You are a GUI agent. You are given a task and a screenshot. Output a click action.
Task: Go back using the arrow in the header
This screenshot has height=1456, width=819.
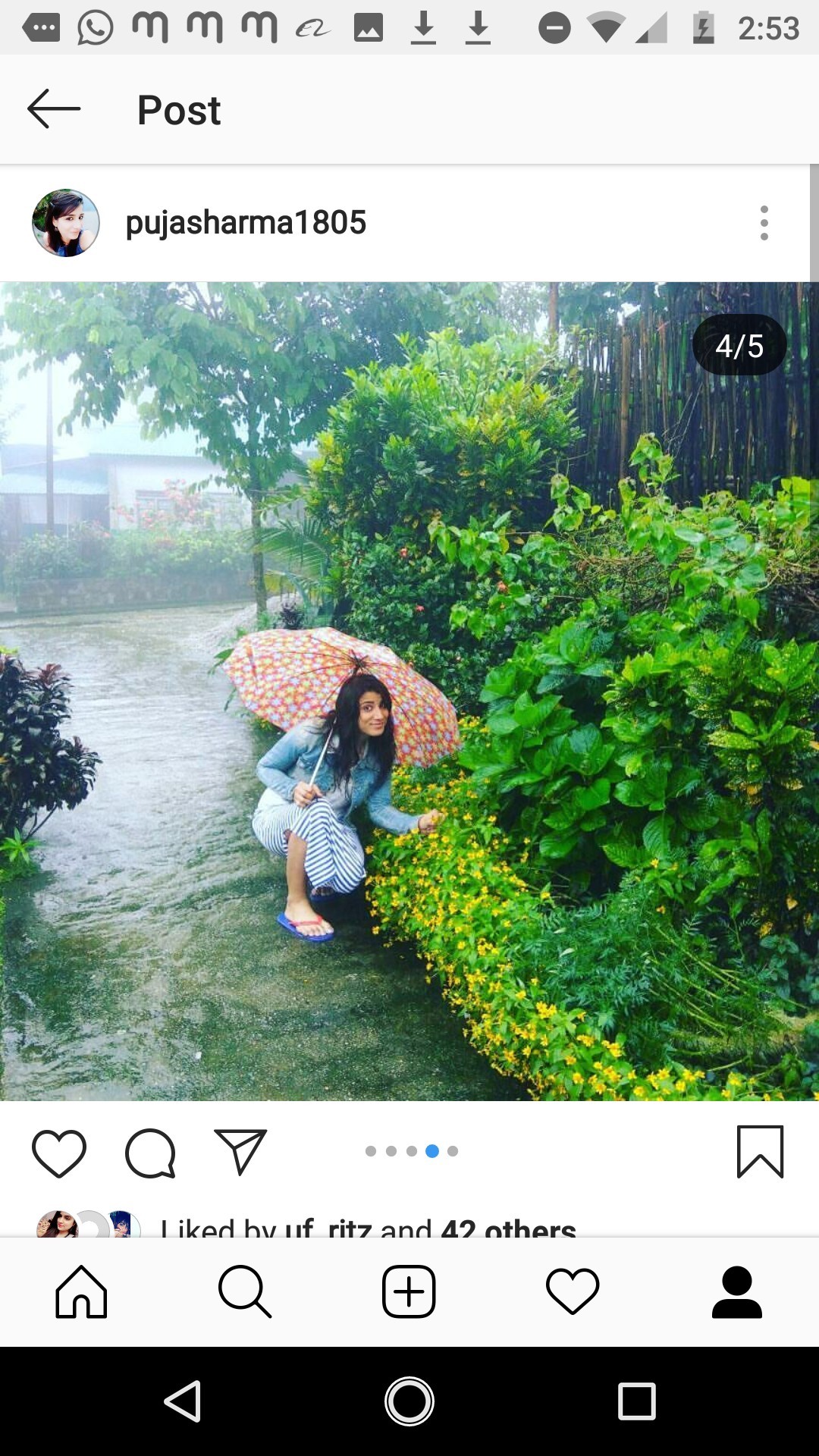(54, 109)
